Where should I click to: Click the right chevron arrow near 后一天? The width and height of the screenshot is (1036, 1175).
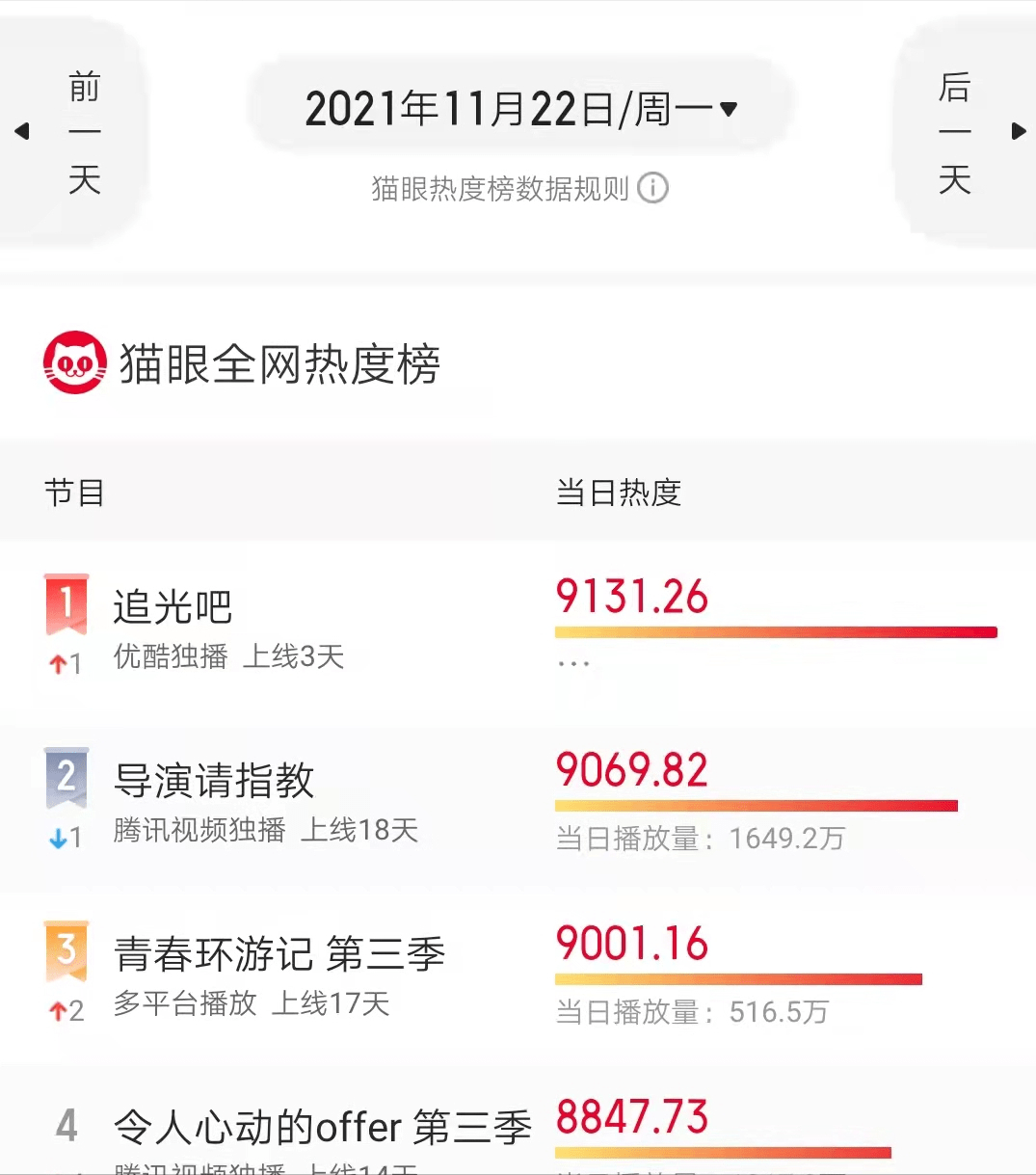pos(1019,131)
